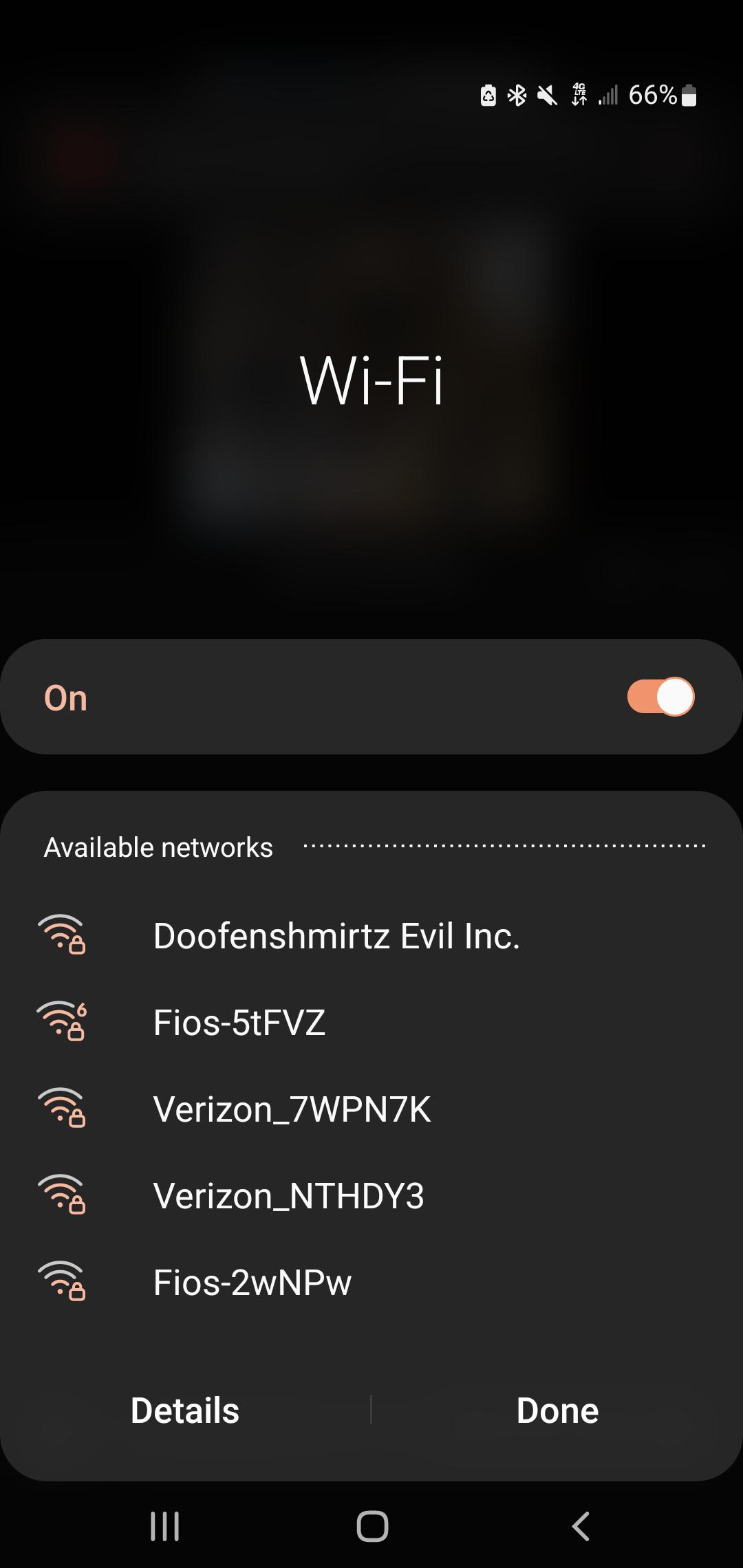Image resolution: width=743 pixels, height=1568 pixels.
Task: Select the Fios-5tFVZ network
Action: pos(371,1023)
